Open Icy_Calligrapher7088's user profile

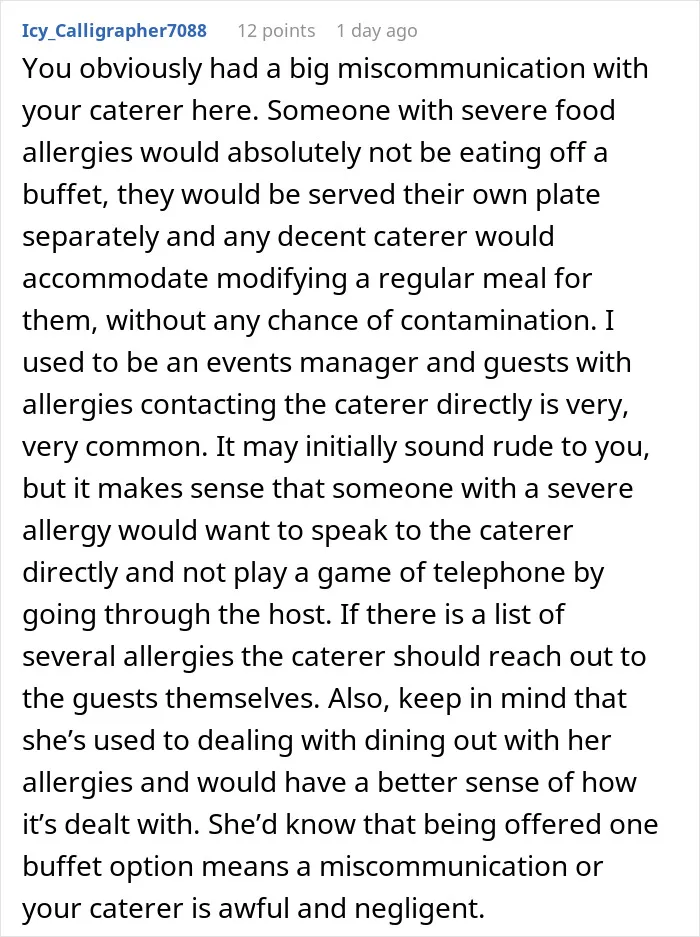pos(114,30)
